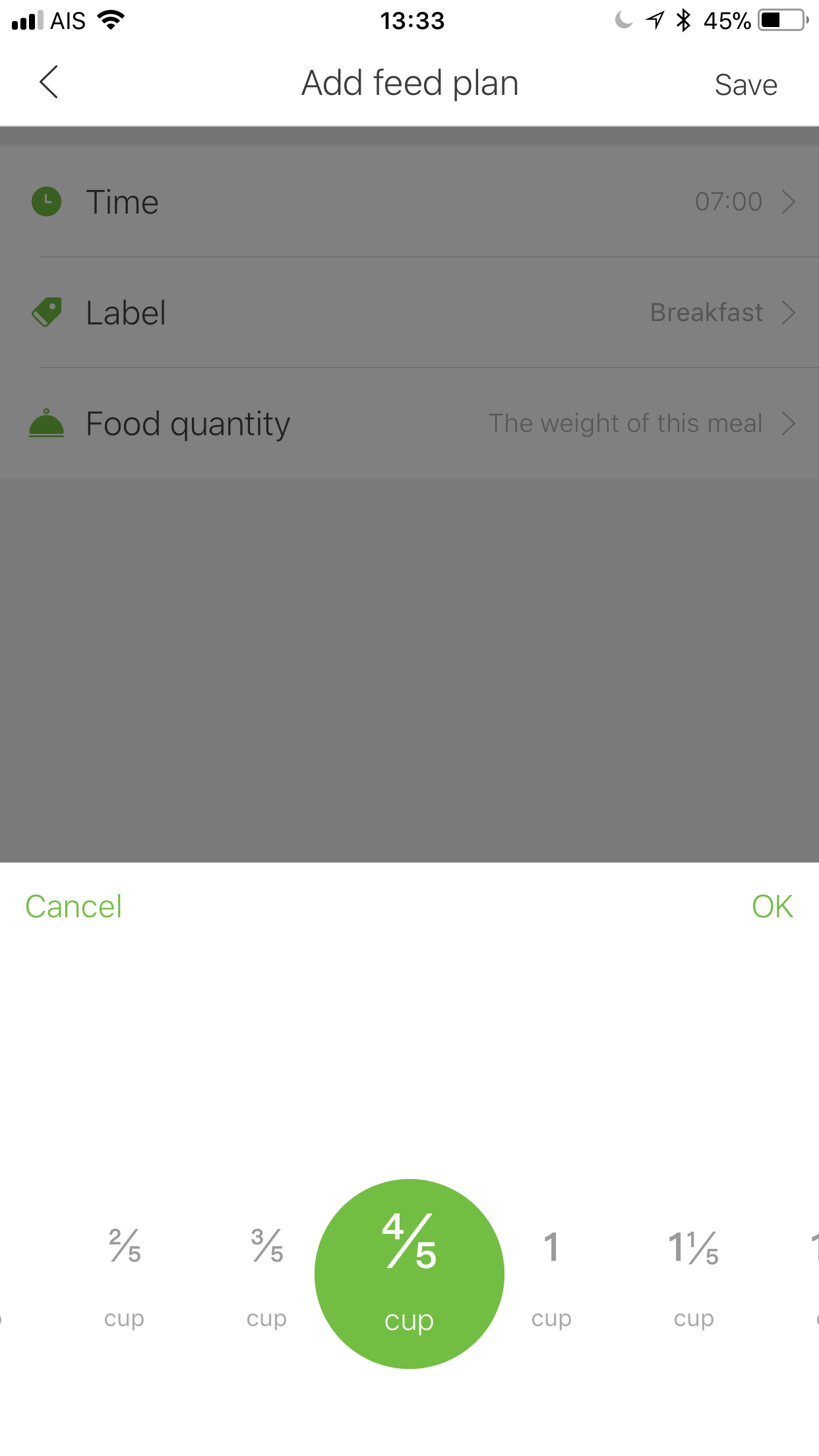
Task: Go back using the back arrow
Action: click(49, 82)
